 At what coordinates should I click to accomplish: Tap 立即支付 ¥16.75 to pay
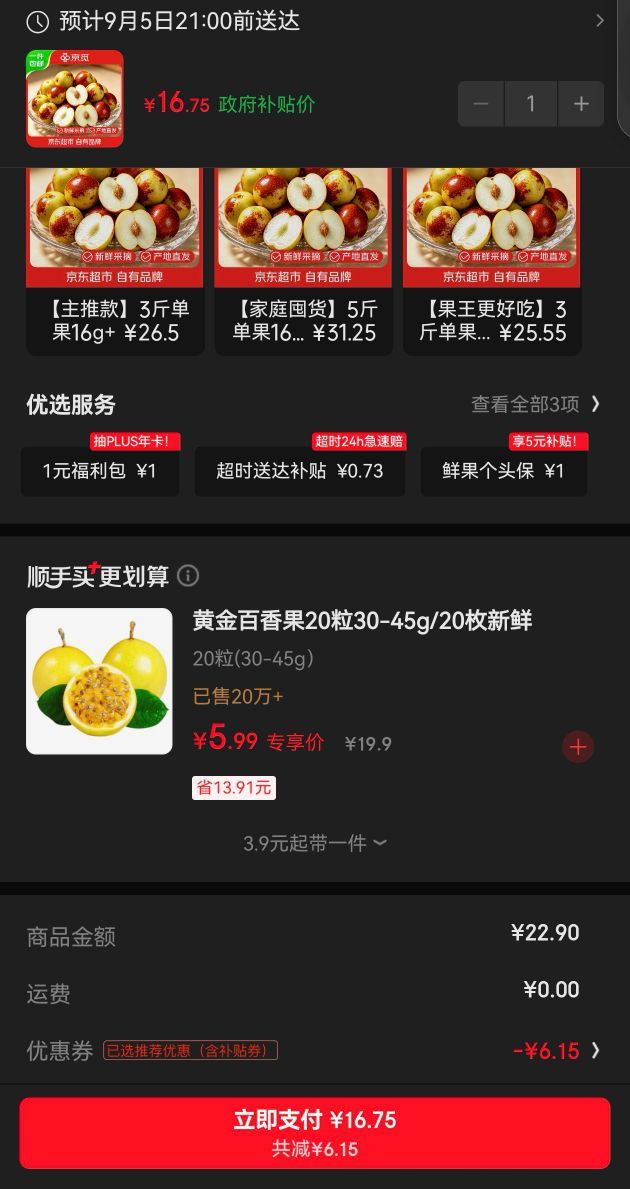(x=315, y=1133)
